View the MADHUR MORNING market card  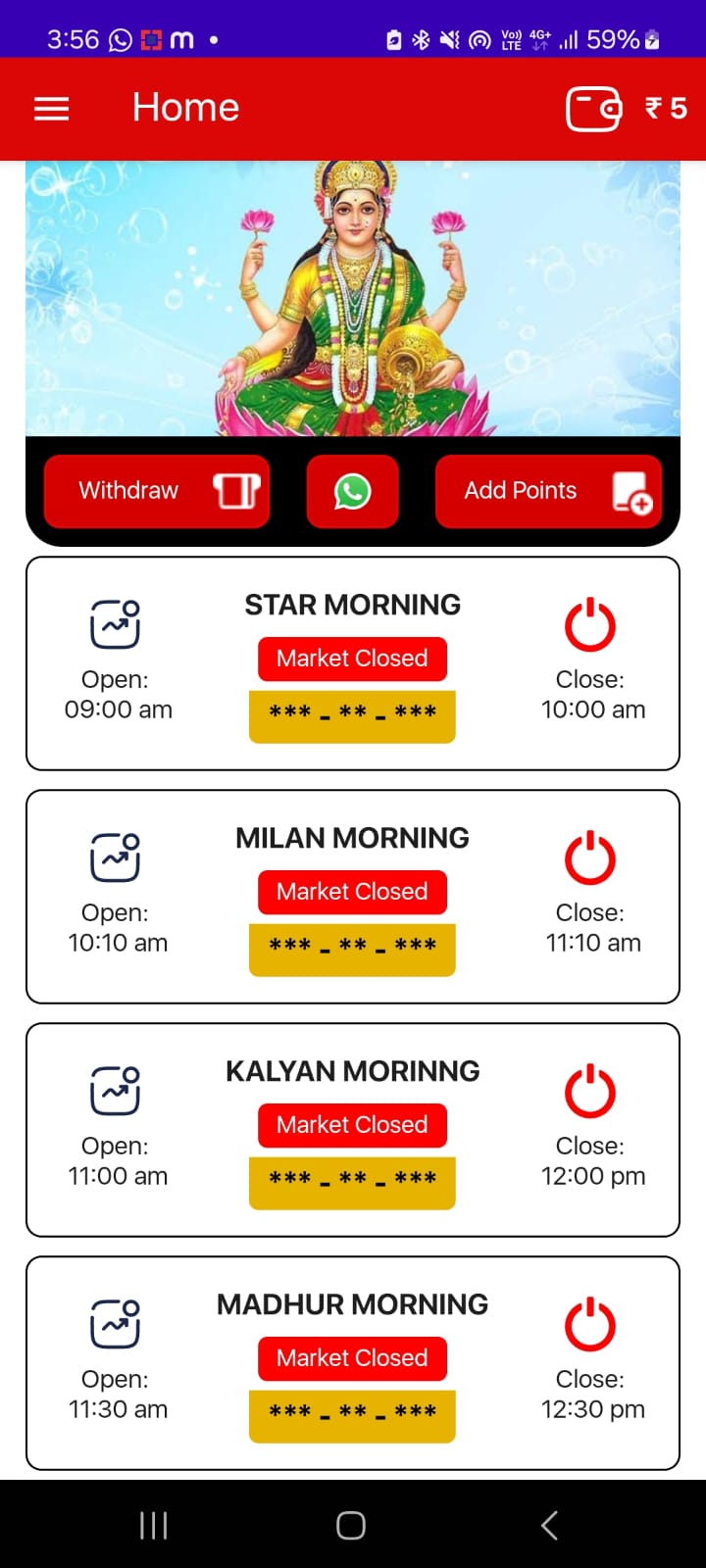pos(352,1304)
